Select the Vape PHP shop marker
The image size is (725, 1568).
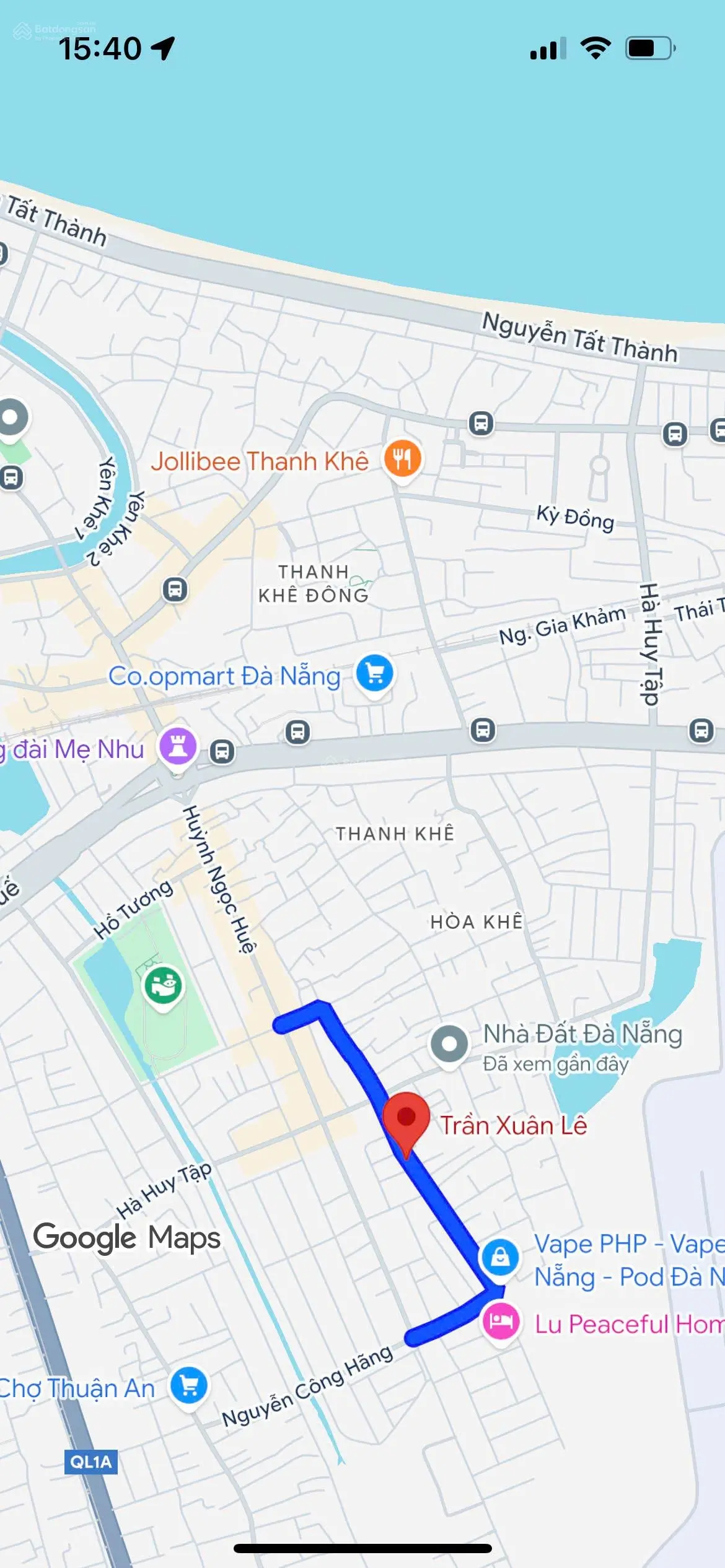pos(500,1257)
